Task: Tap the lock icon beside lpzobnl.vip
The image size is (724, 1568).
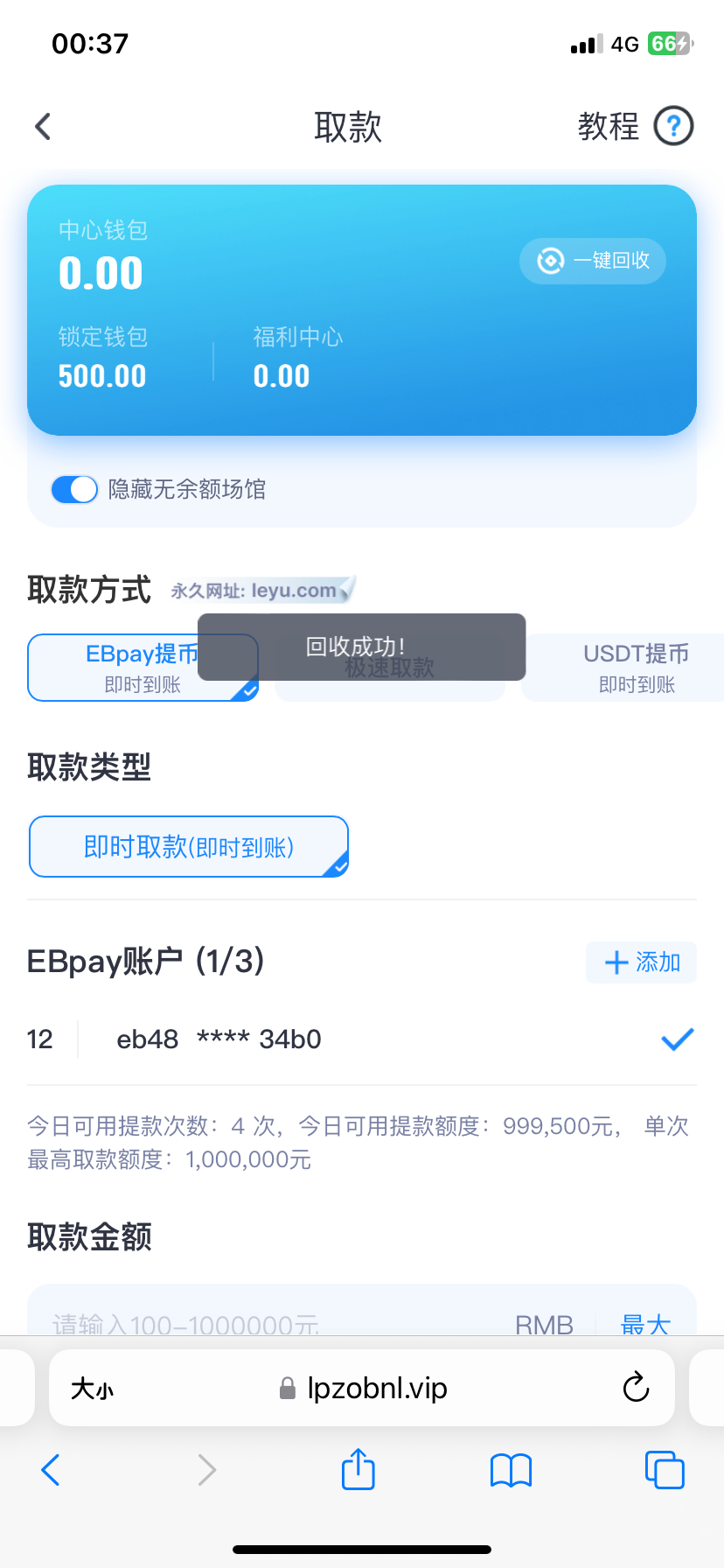Action: [286, 1388]
